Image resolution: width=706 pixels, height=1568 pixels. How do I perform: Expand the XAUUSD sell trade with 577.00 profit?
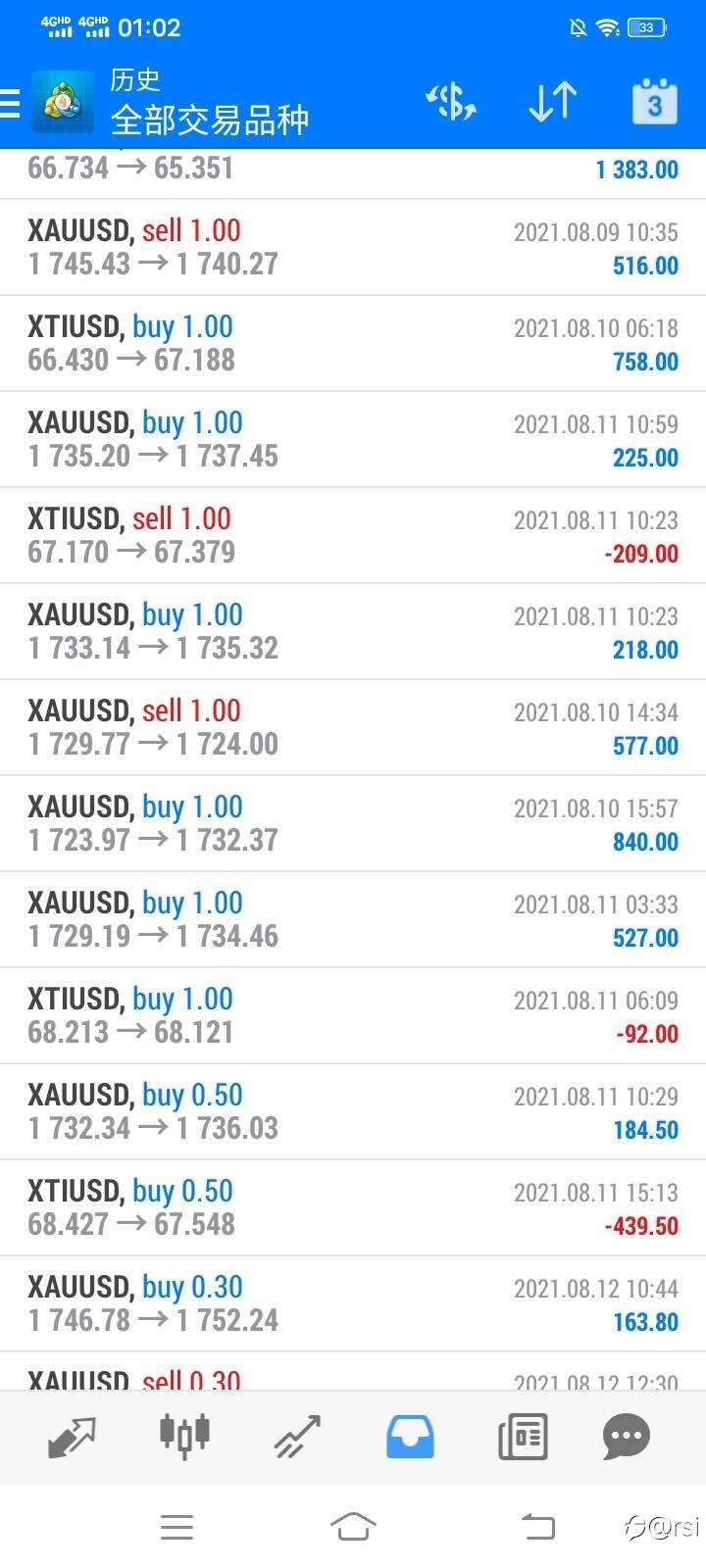[x=353, y=727]
